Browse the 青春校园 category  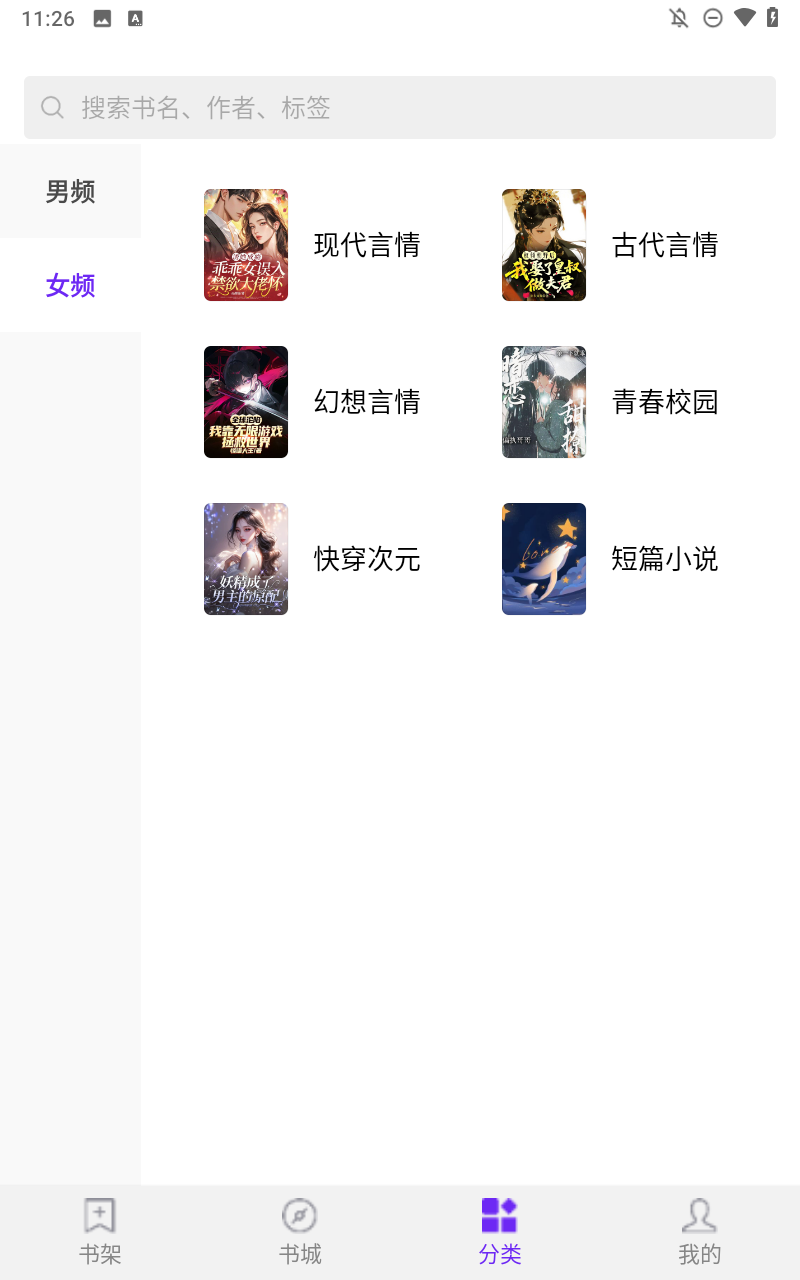tap(610, 402)
